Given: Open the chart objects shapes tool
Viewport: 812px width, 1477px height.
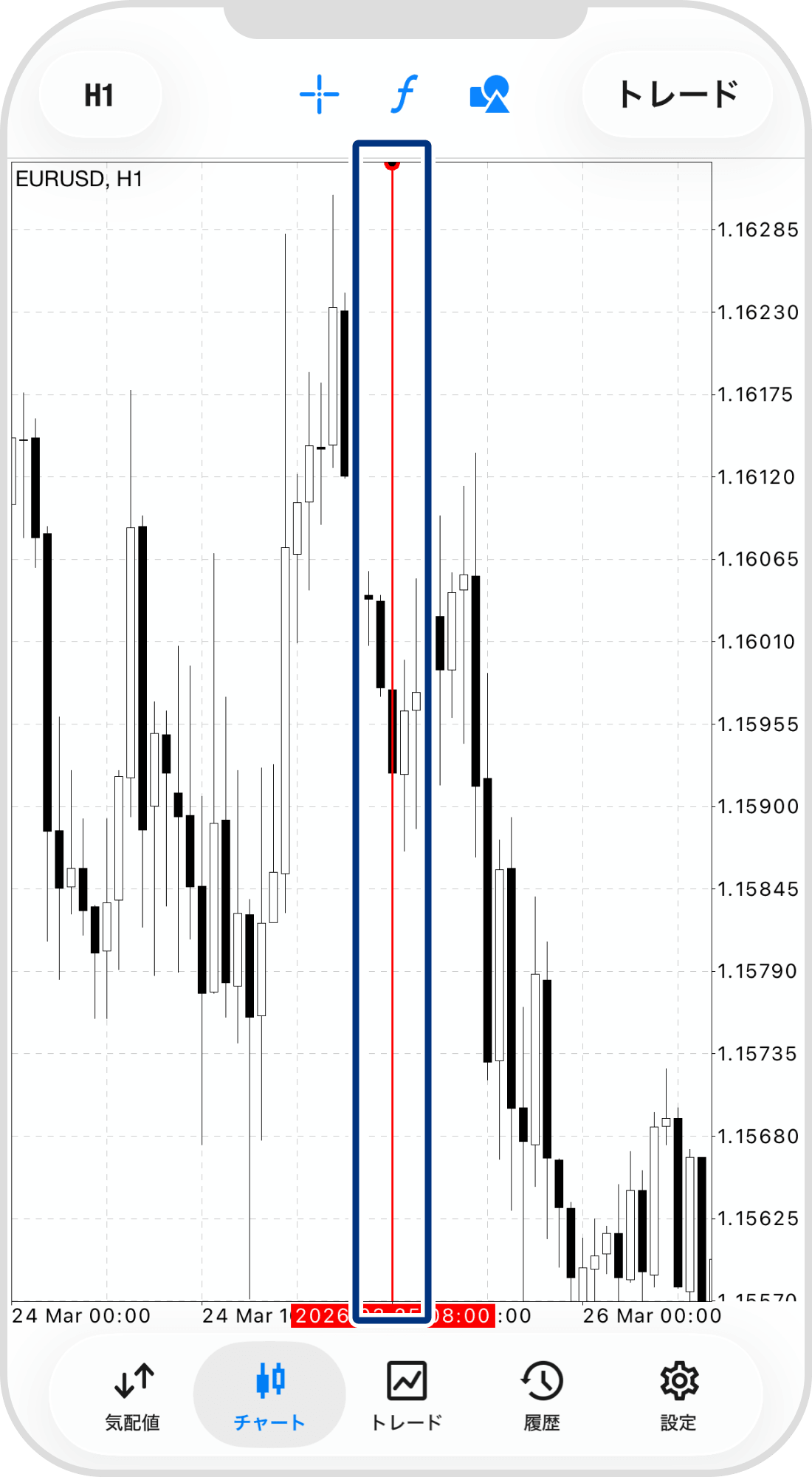Looking at the screenshot, I should [489, 95].
